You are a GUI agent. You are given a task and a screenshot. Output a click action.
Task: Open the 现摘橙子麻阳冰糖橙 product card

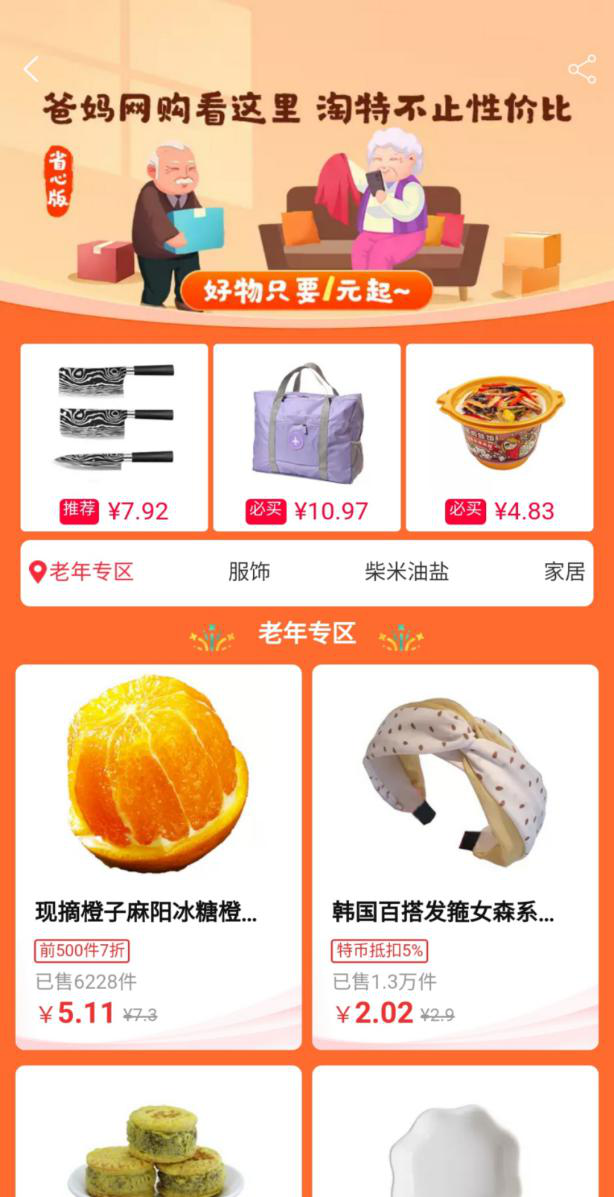pos(158,856)
